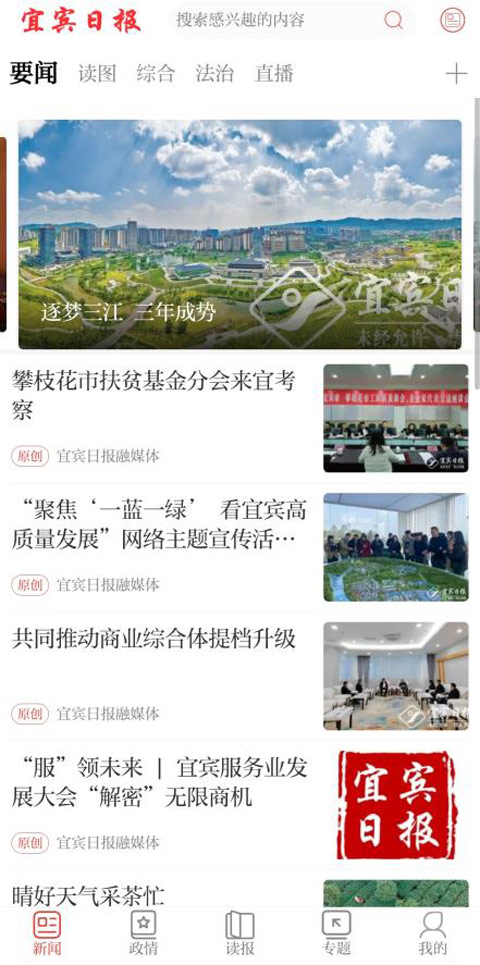Select the 新闻 bottom tab
The height and width of the screenshot is (965, 480).
coord(47,933)
